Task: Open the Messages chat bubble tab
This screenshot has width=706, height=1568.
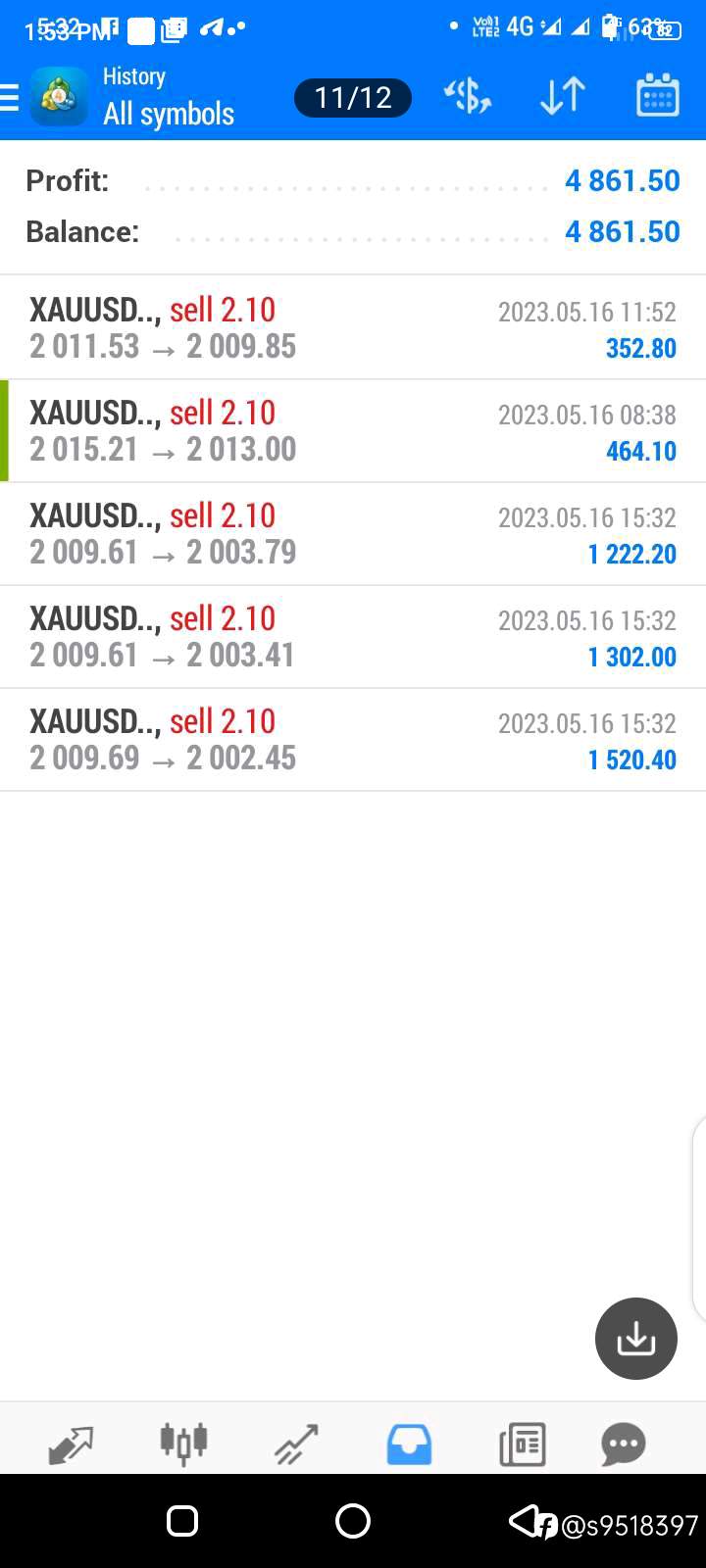Action: pos(624,1444)
